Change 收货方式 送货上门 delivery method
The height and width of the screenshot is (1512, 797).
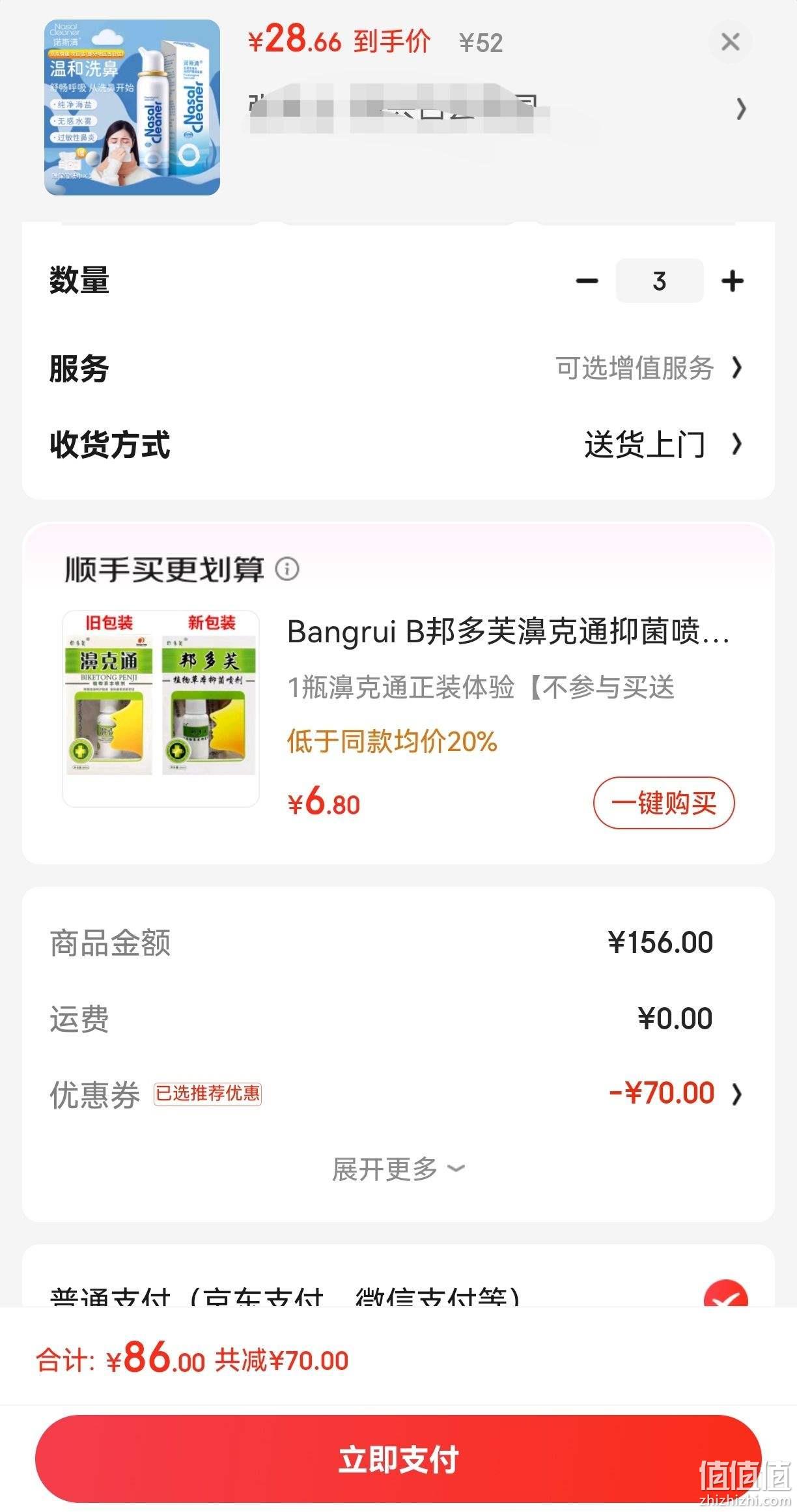point(398,444)
